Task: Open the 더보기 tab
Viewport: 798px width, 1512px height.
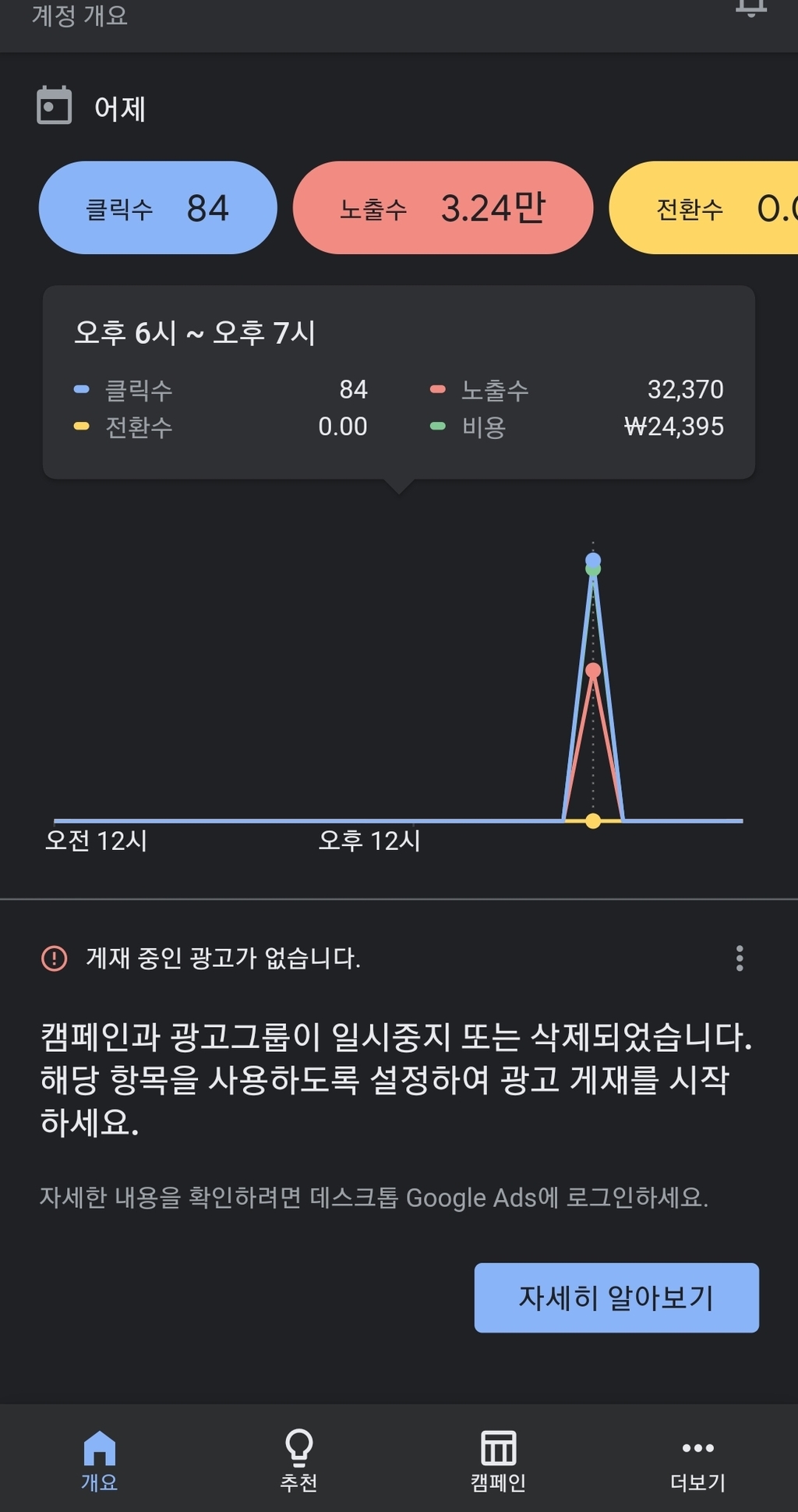Action: point(698,1459)
